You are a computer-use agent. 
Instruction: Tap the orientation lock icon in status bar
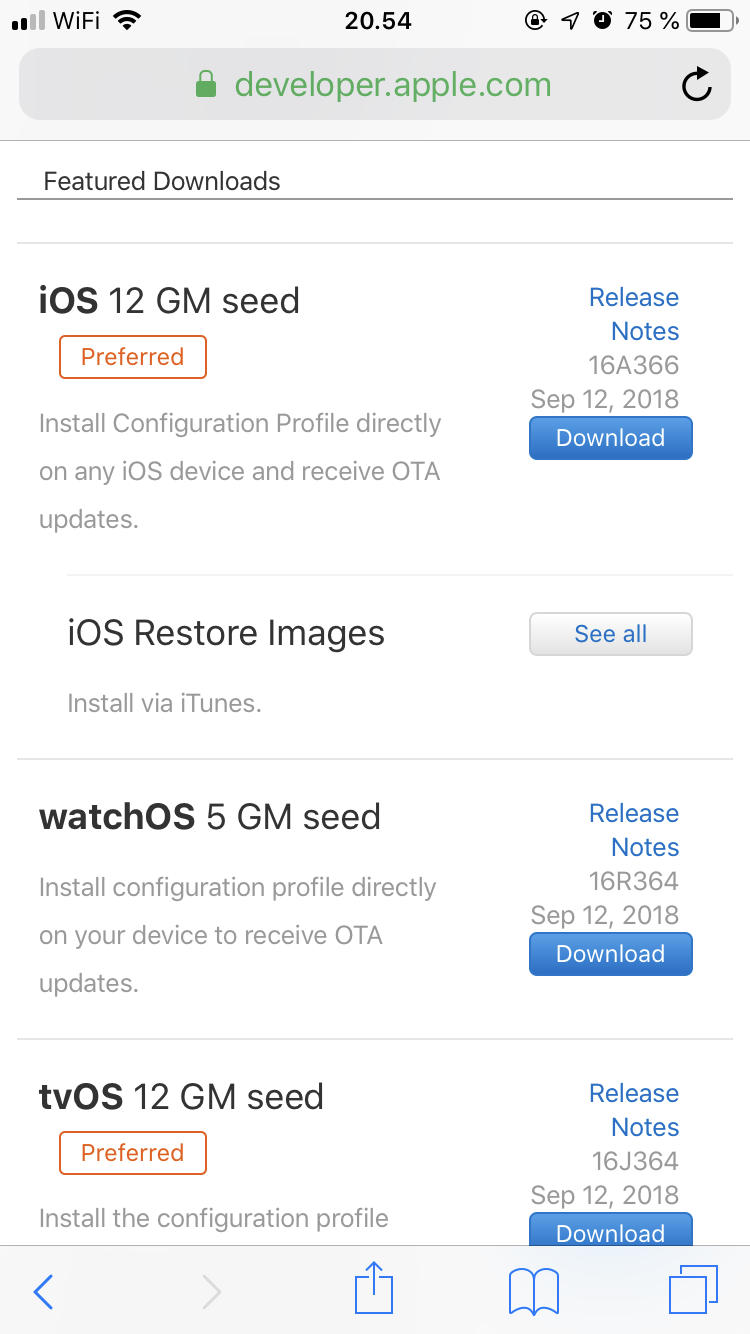tap(535, 20)
